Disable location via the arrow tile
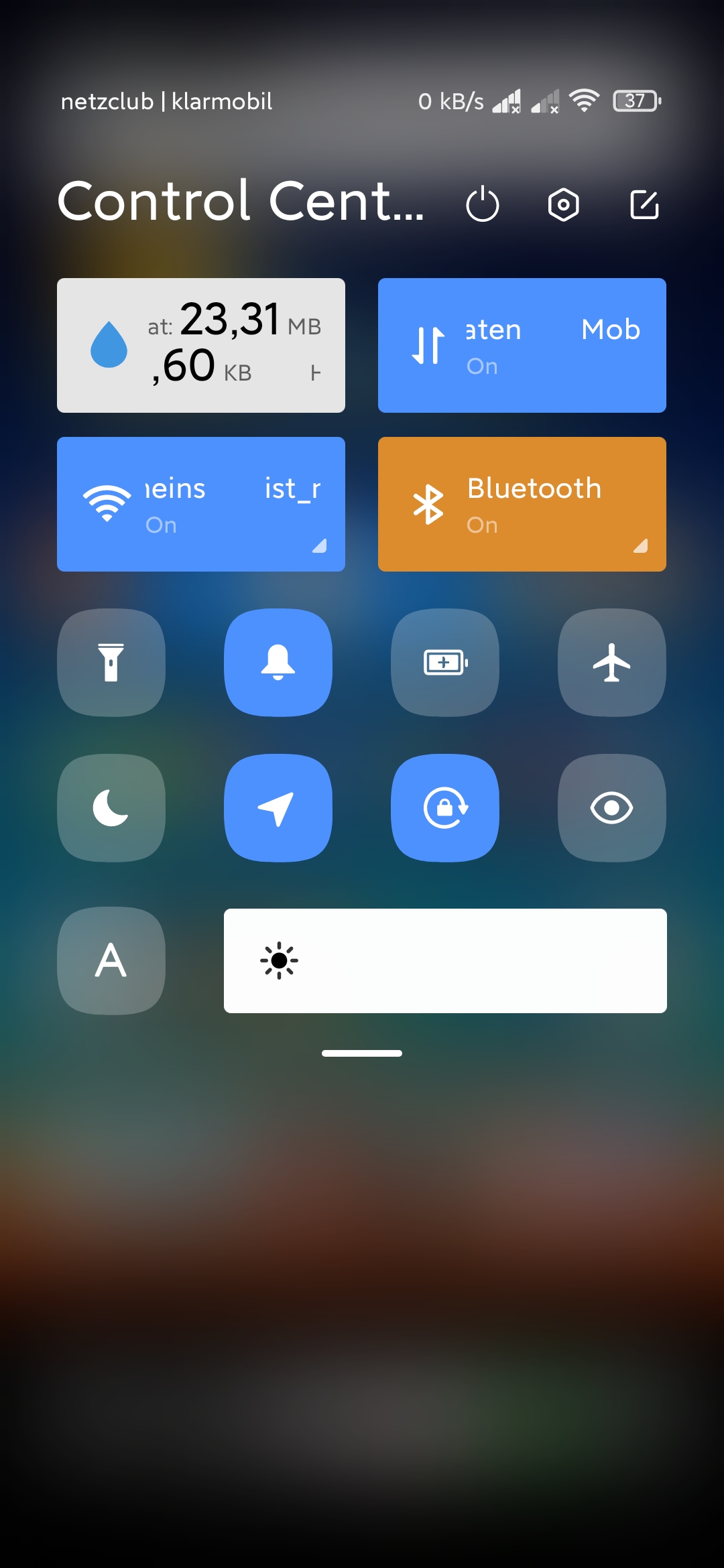 click(x=278, y=808)
